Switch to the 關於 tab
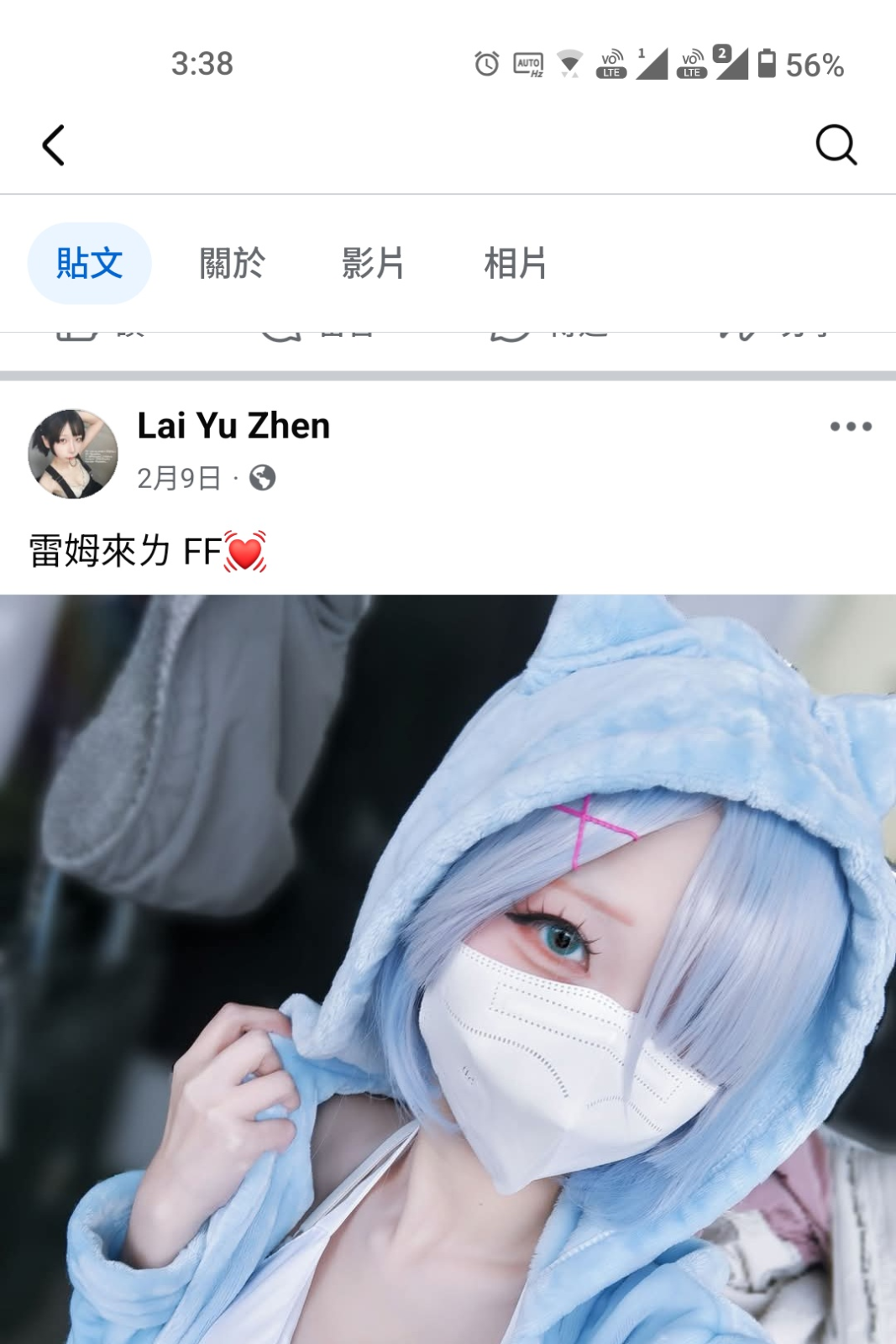Image resolution: width=896 pixels, height=1344 pixels. click(x=231, y=264)
